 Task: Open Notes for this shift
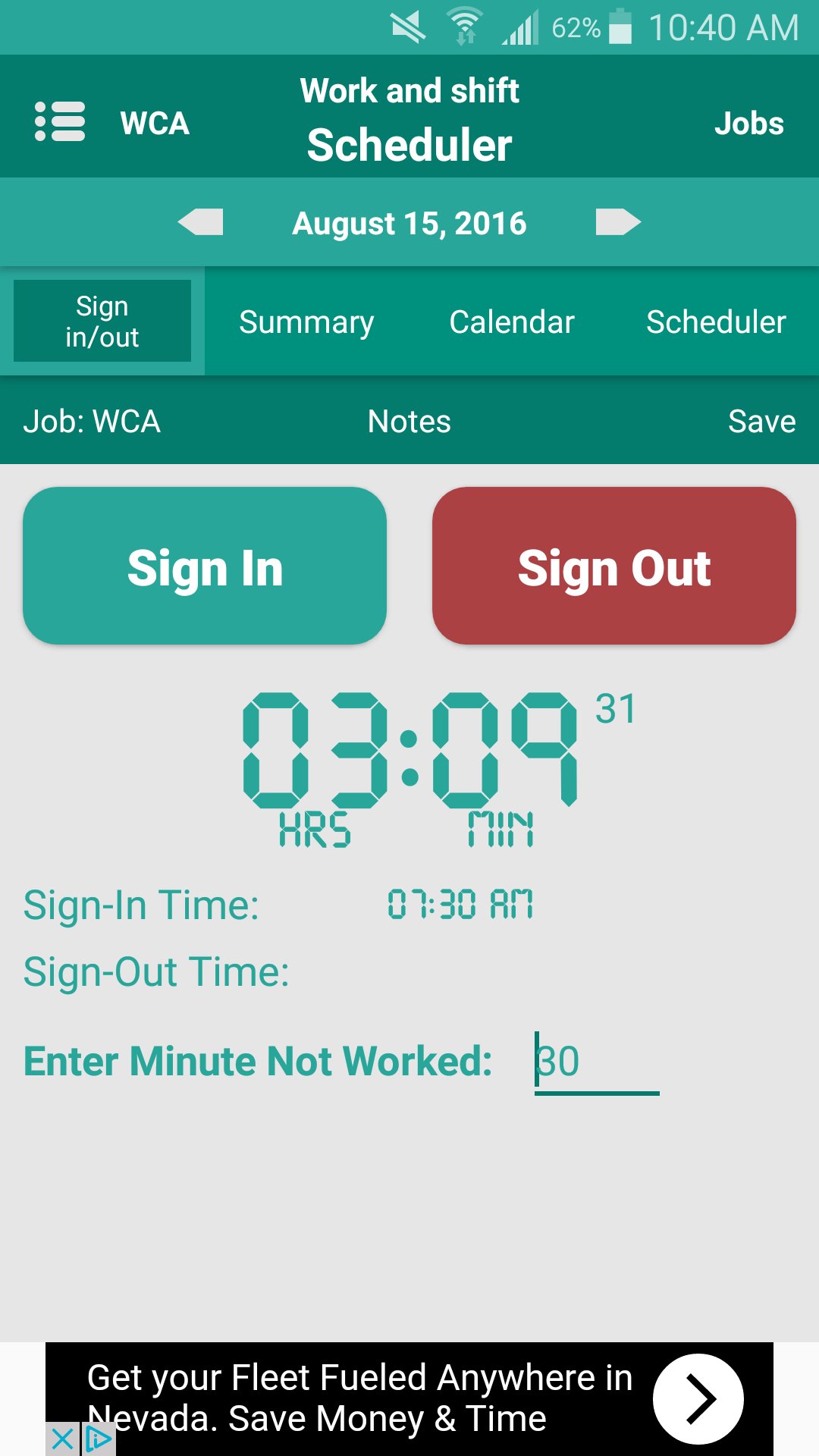[x=408, y=422]
